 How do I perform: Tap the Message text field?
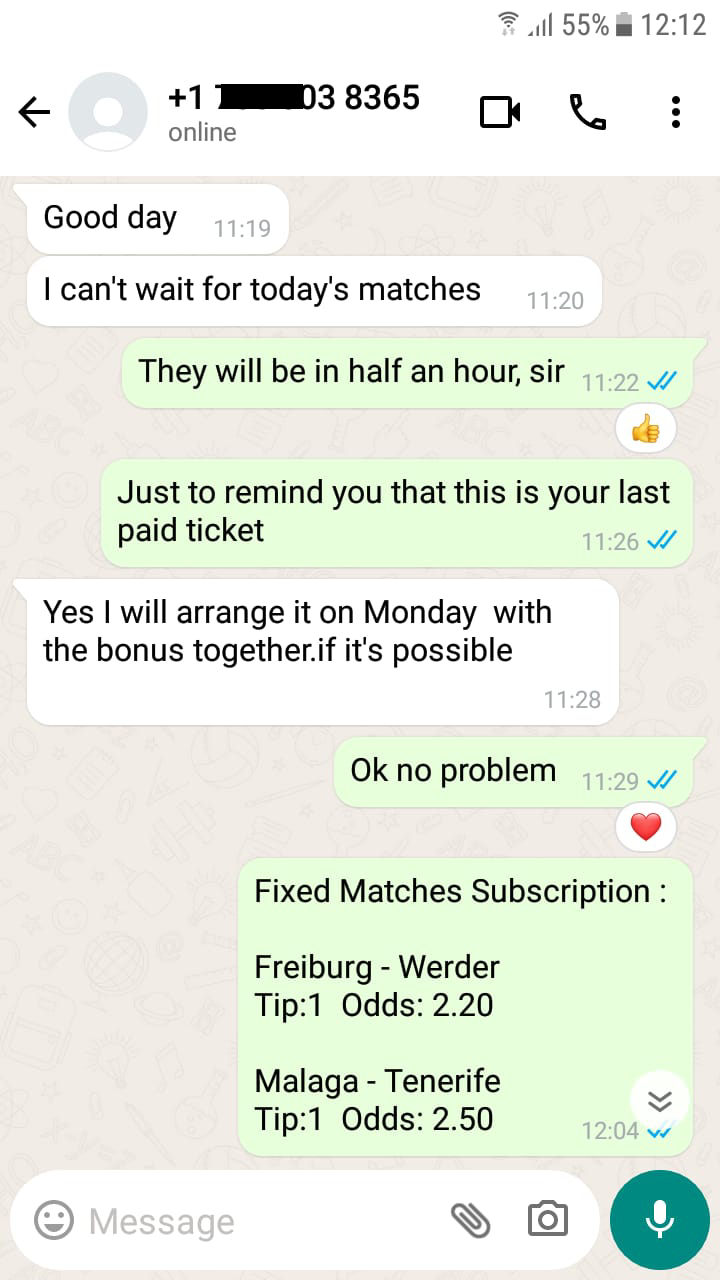(260, 1220)
